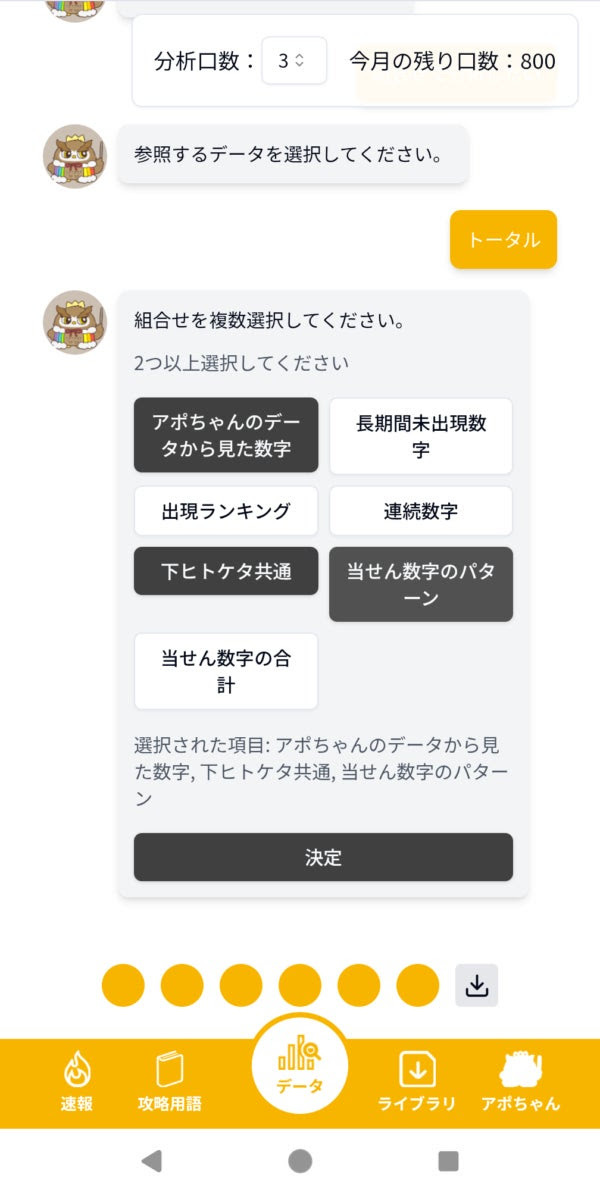This screenshot has height=1193, width=600.
Task: Tap the download icon beside the circles
Action: (477, 985)
